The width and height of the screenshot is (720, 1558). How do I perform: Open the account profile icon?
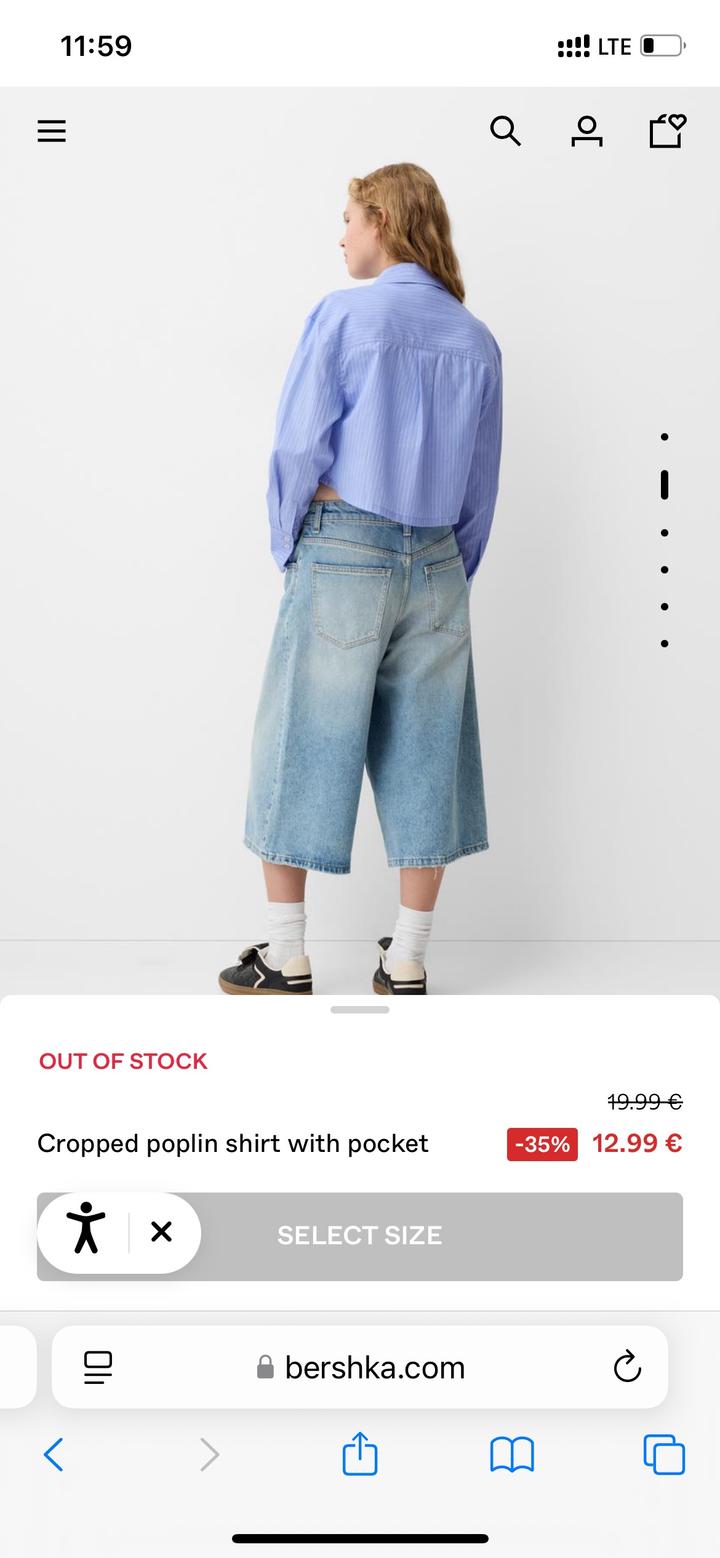(587, 131)
